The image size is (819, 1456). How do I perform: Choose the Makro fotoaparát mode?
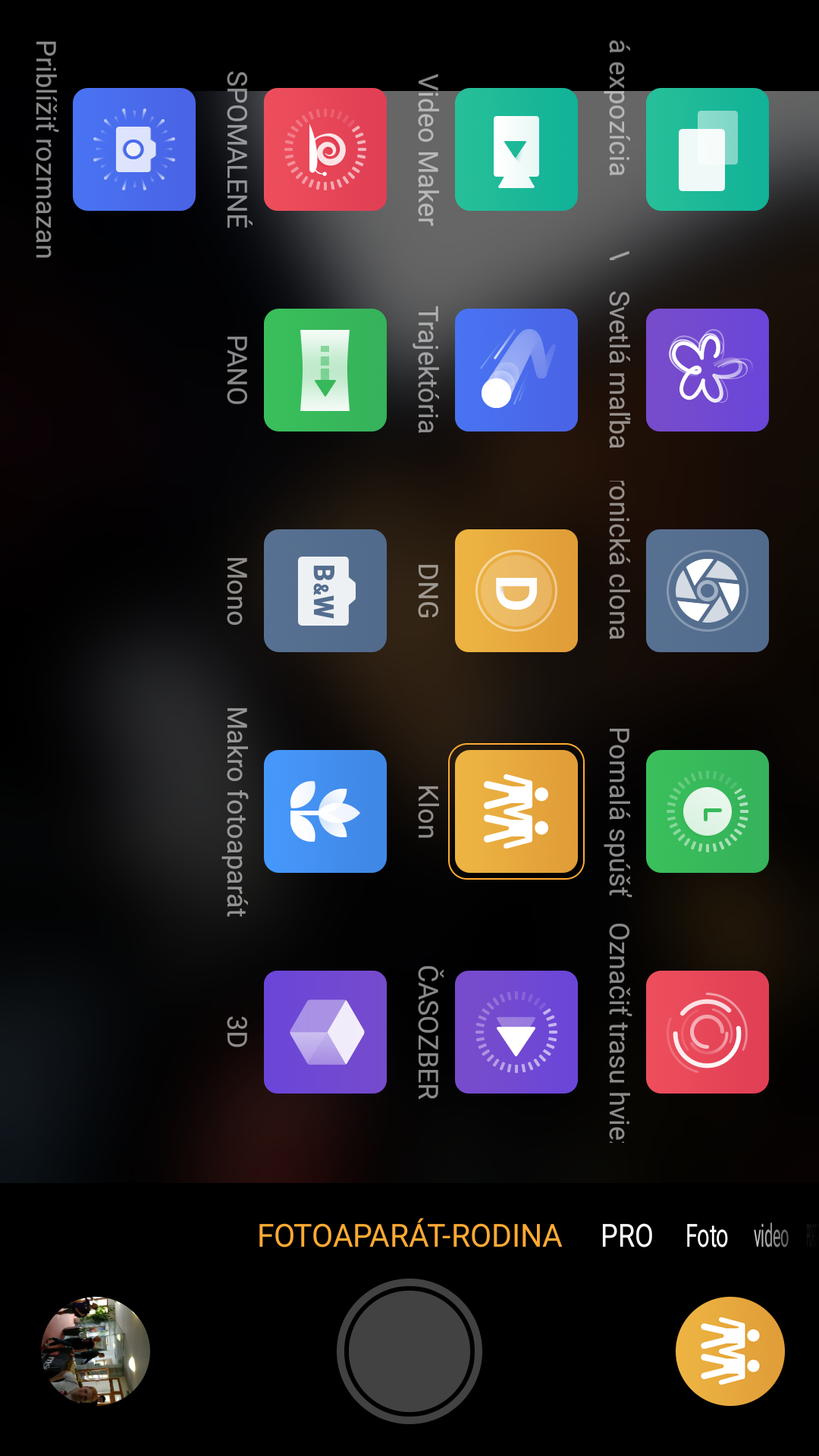click(325, 811)
